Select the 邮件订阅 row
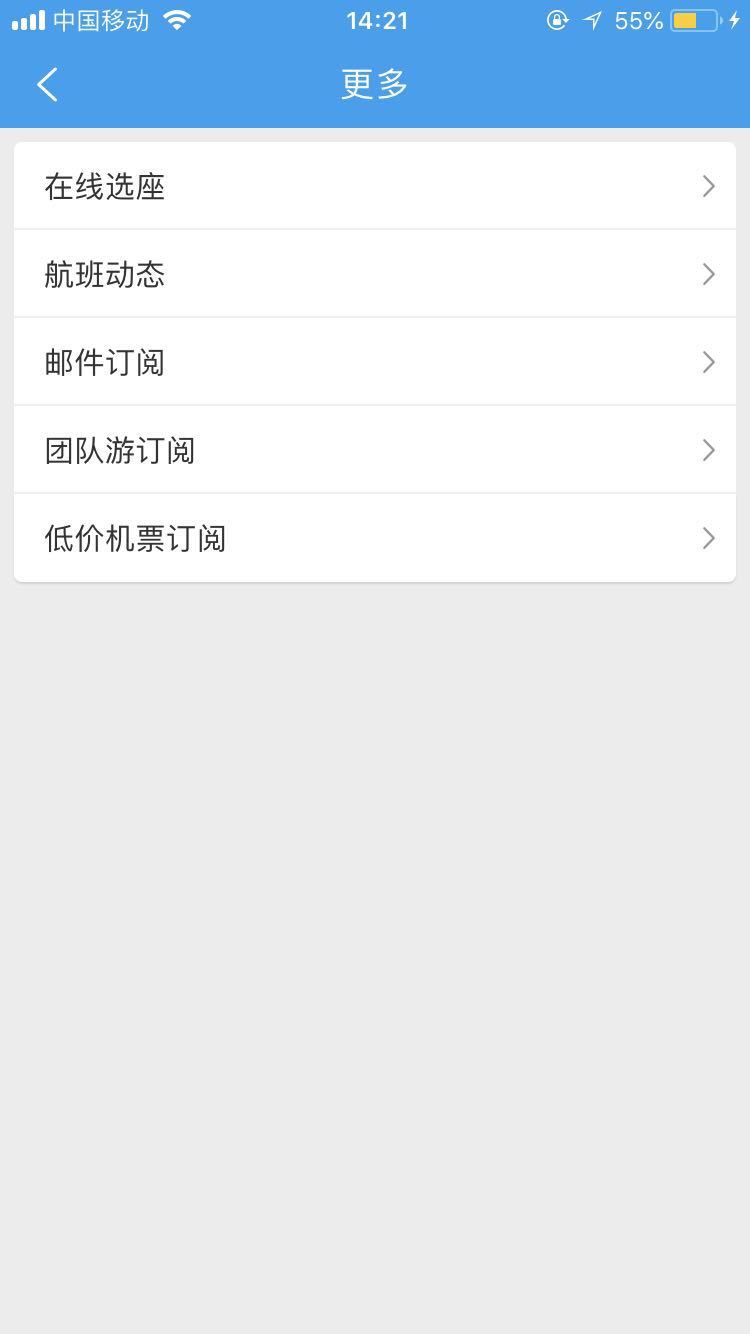 [x=375, y=362]
